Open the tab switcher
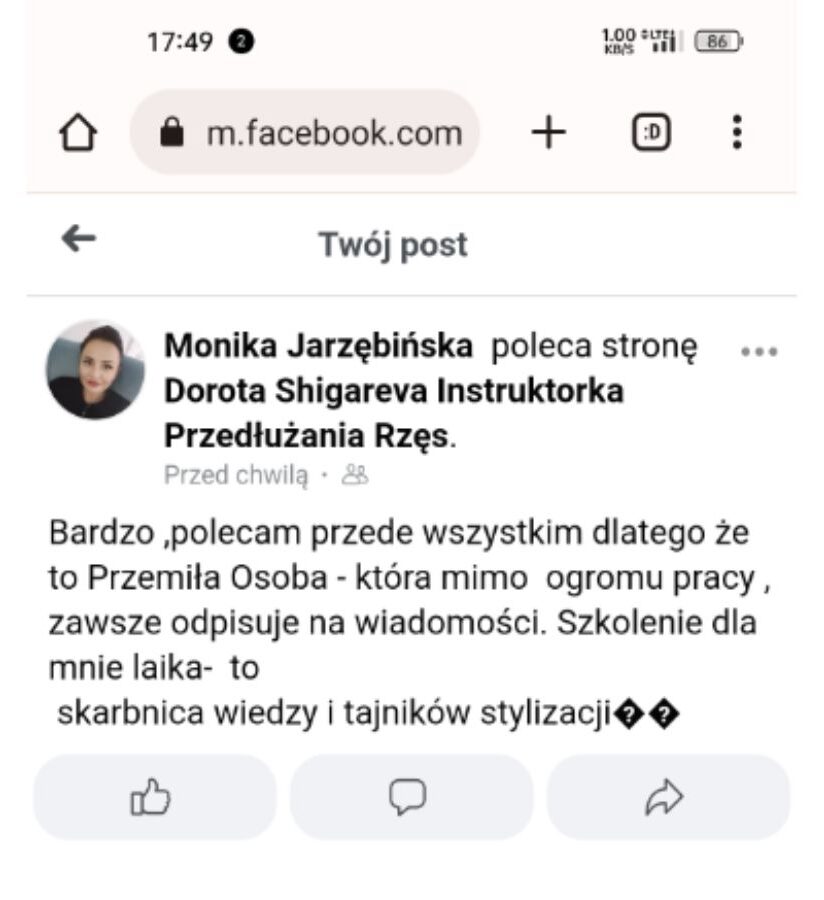The height and width of the screenshot is (900, 824). coord(651,133)
